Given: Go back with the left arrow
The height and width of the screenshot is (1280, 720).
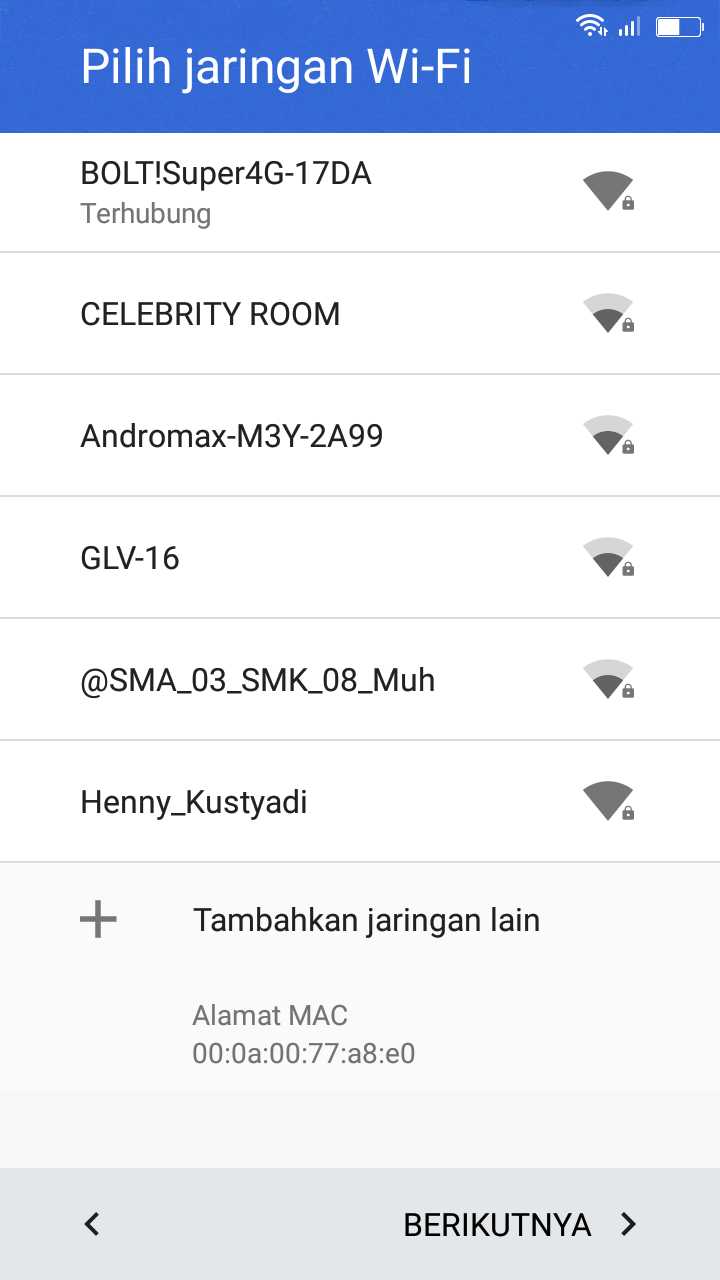Looking at the screenshot, I should click(x=92, y=1224).
